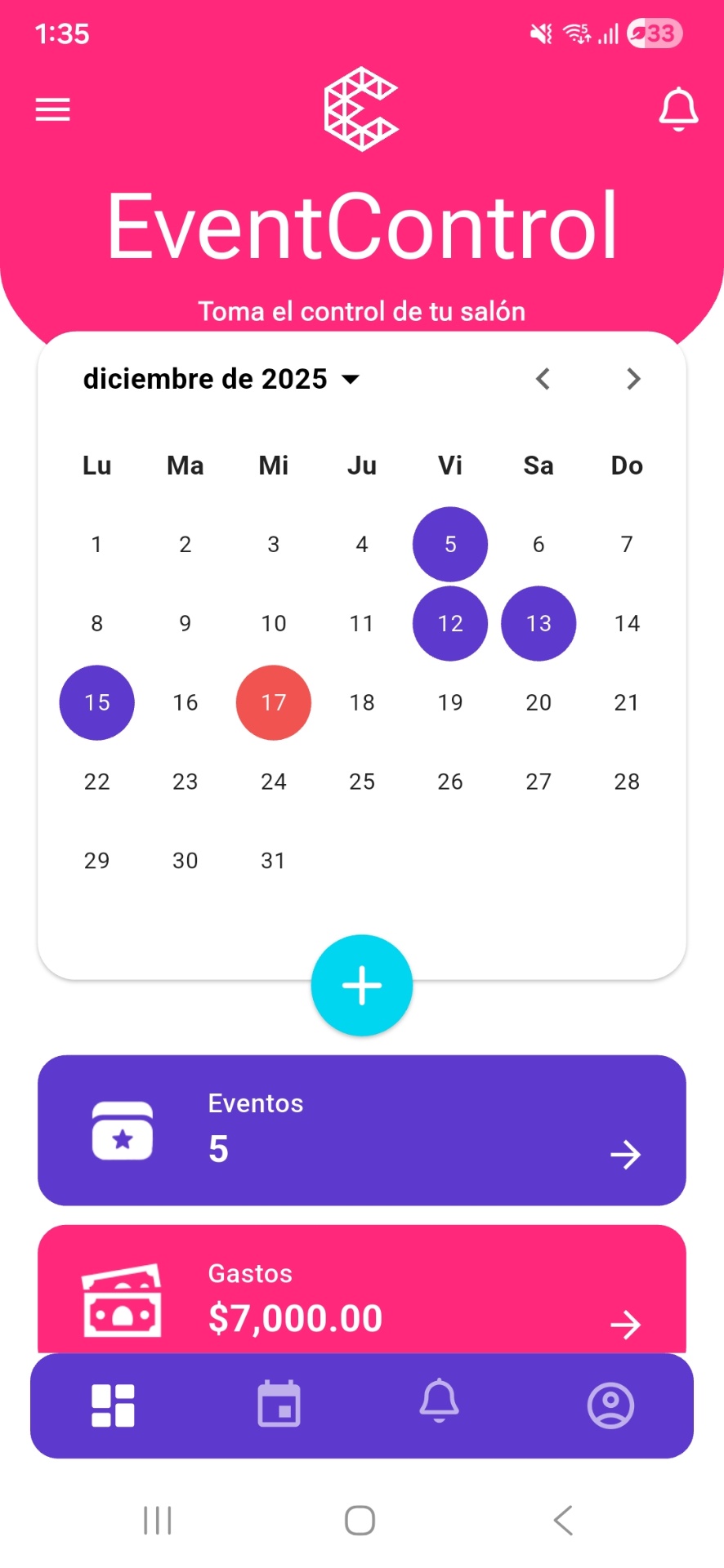
Task: Open the notifications bell in header
Action: coord(678,109)
